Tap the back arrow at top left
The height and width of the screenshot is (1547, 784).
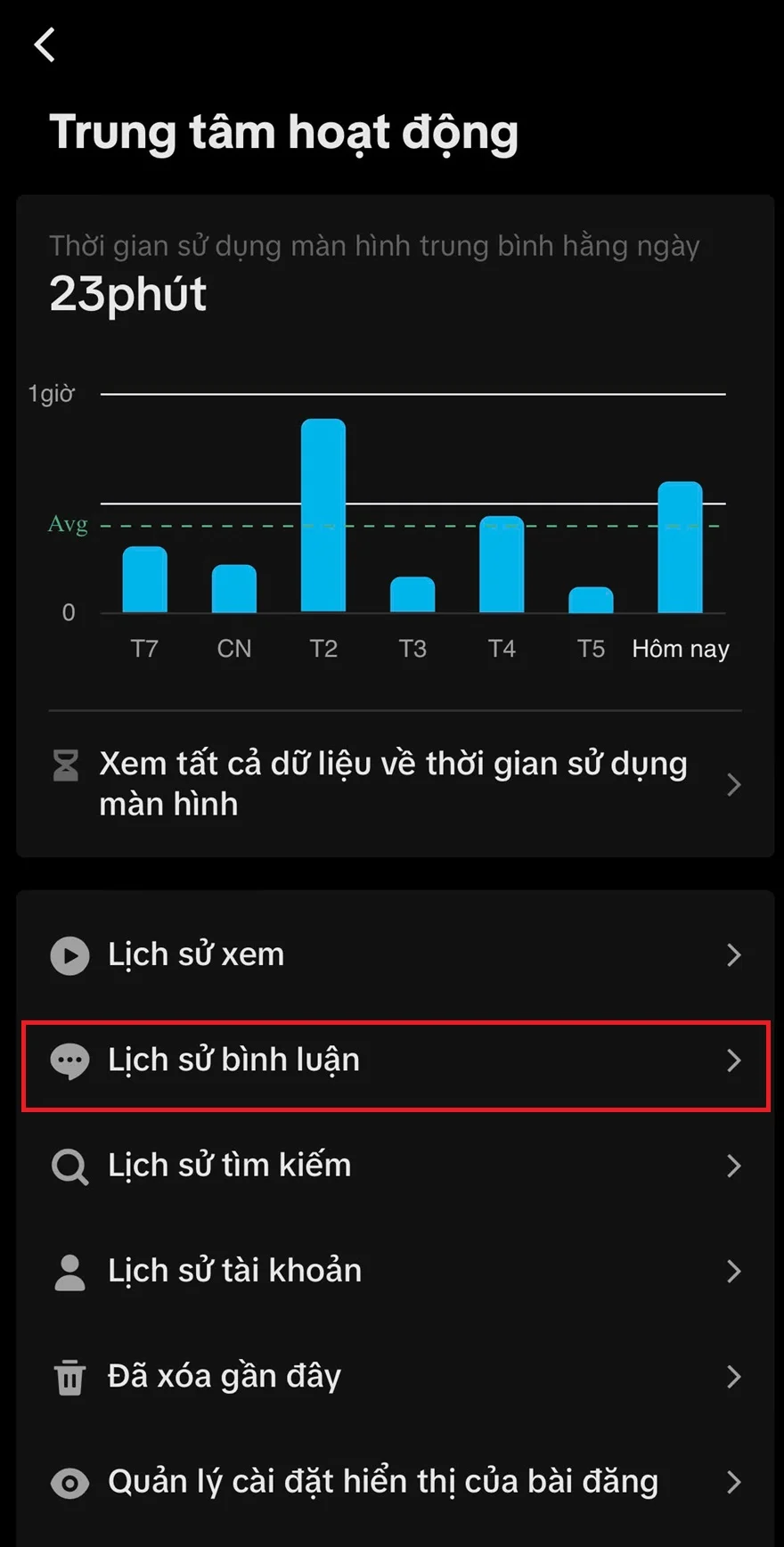point(45,45)
